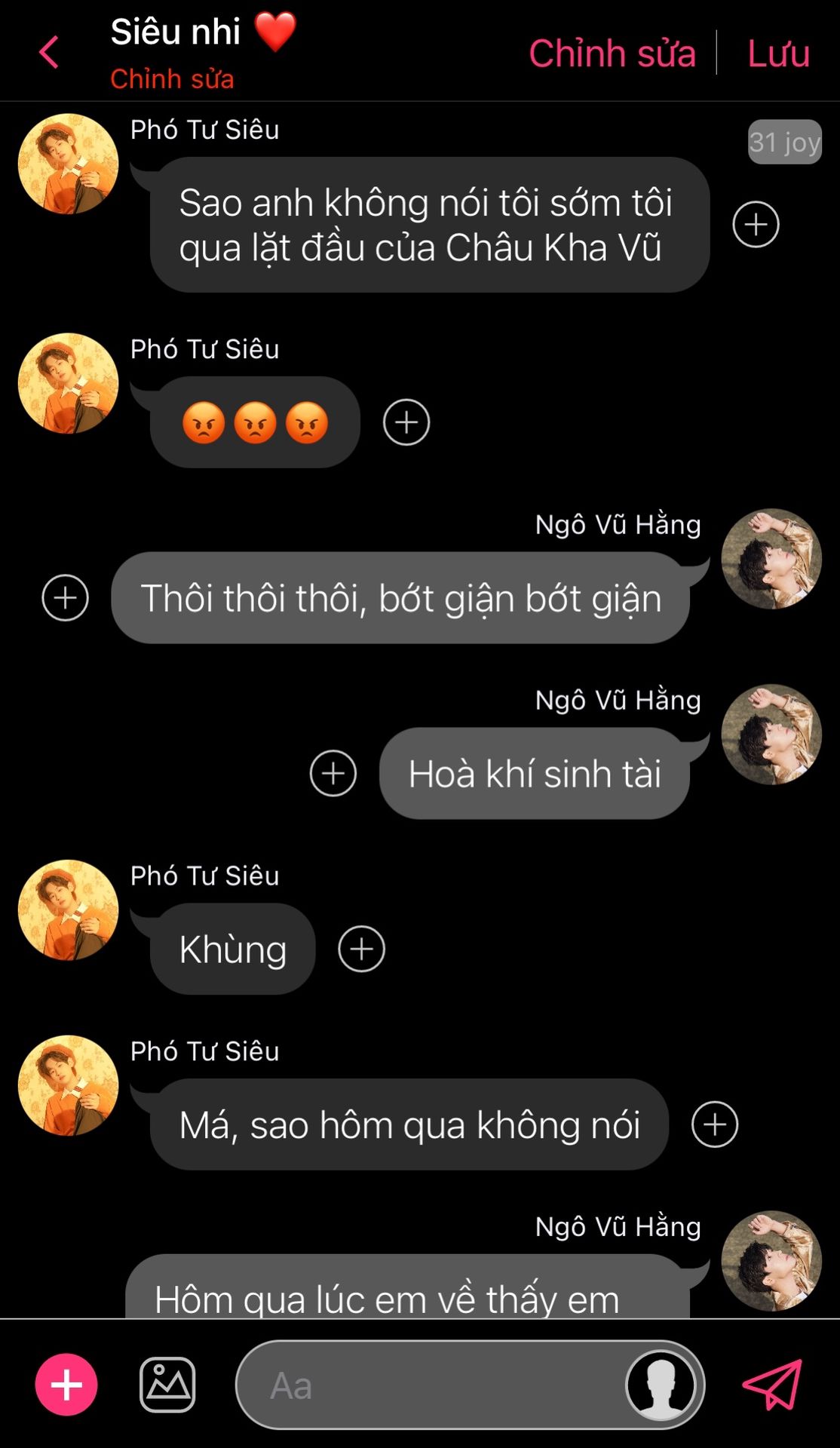This screenshot has width=840, height=1448.
Task: Go back using the pink arrow
Action: pyautogui.click(x=49, y=53)
